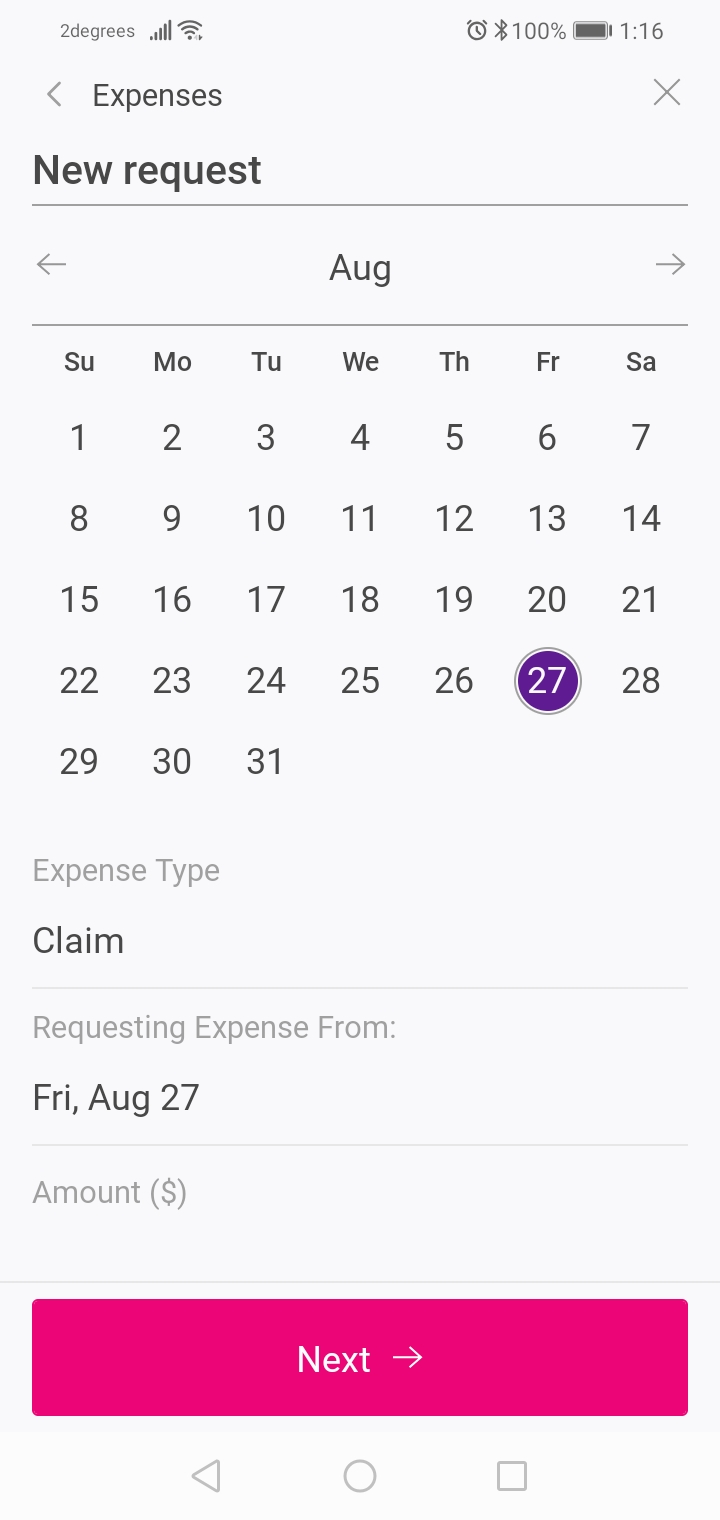Open recent apps from the navigation bar
The width and height of the screenshot is (720, 1520).
(x=512, y=1476)
